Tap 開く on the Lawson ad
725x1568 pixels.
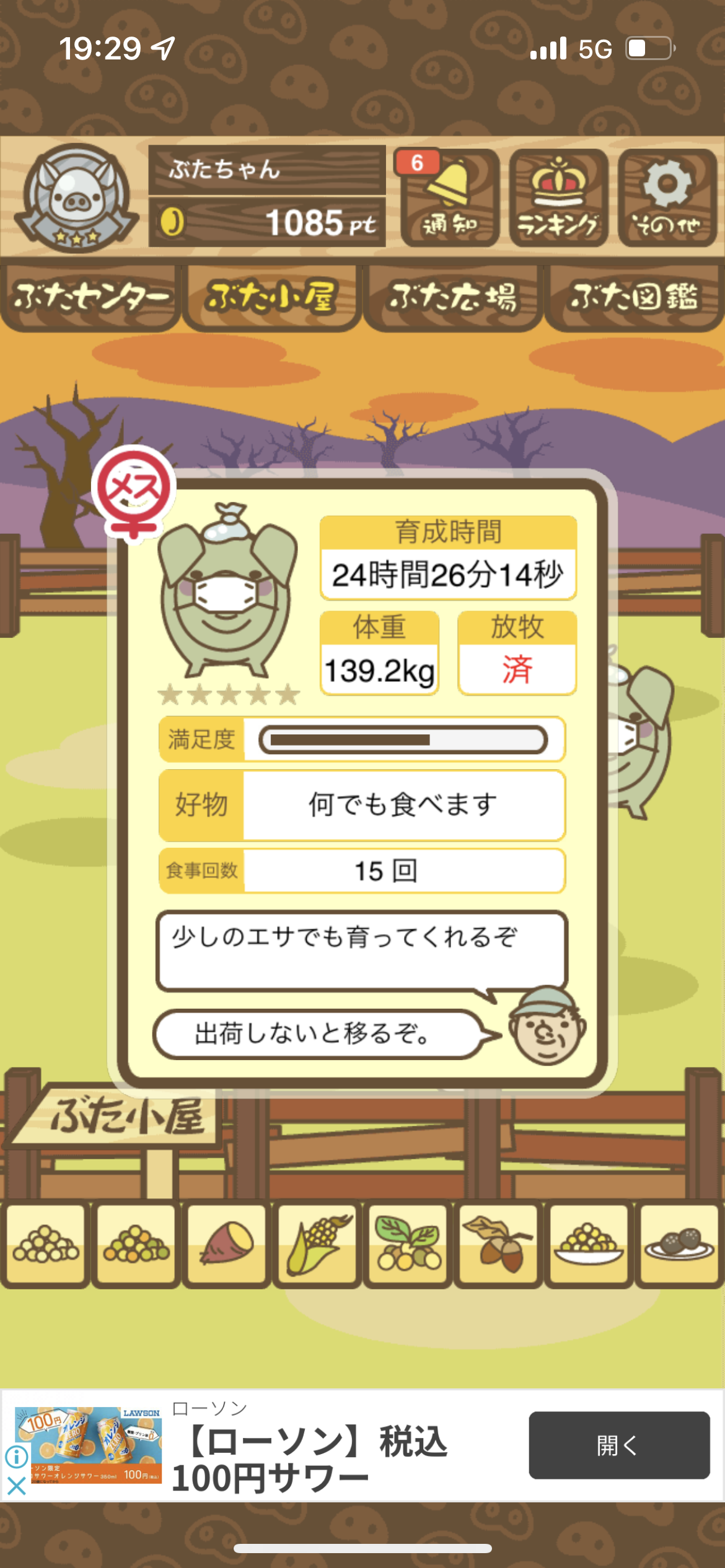619,1445
